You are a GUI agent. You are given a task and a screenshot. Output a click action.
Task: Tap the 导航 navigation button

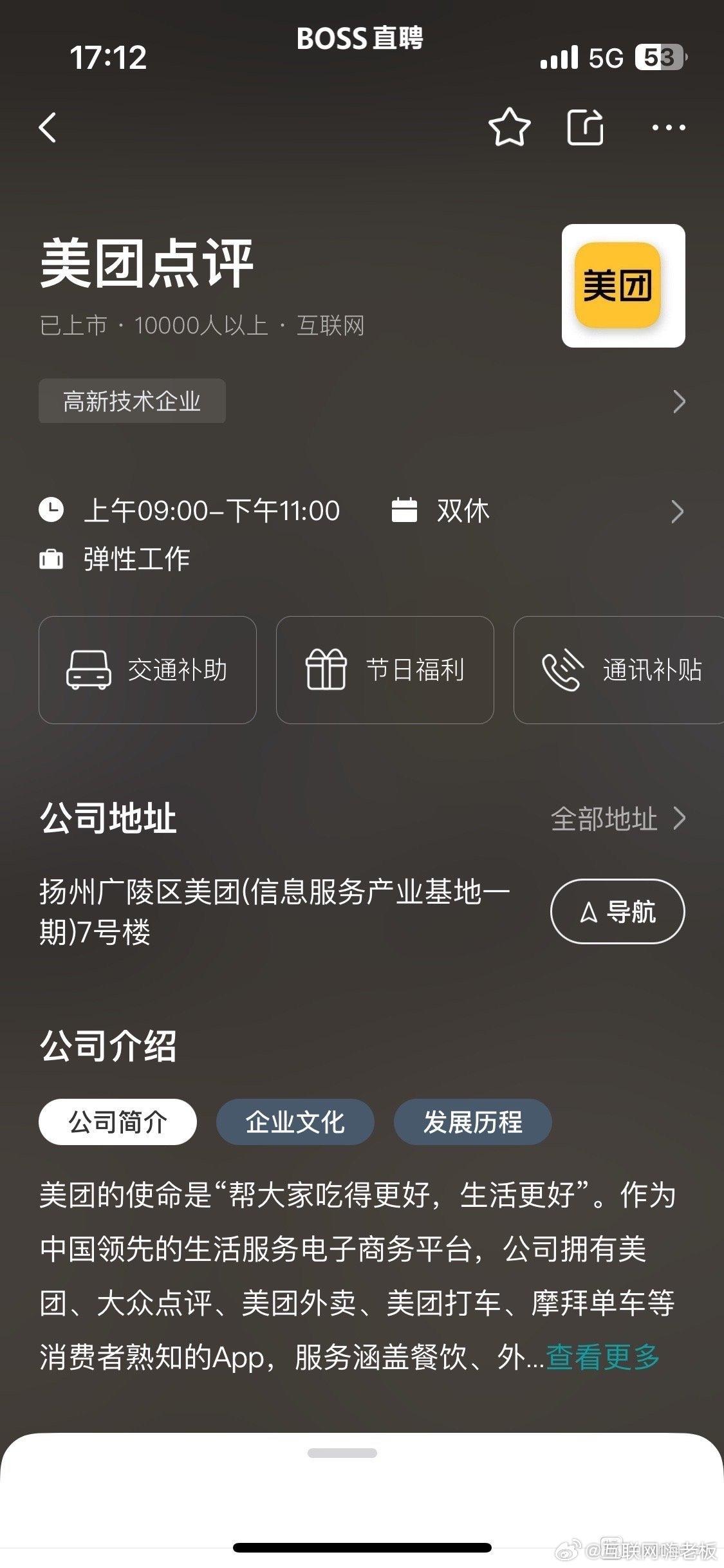617,911
